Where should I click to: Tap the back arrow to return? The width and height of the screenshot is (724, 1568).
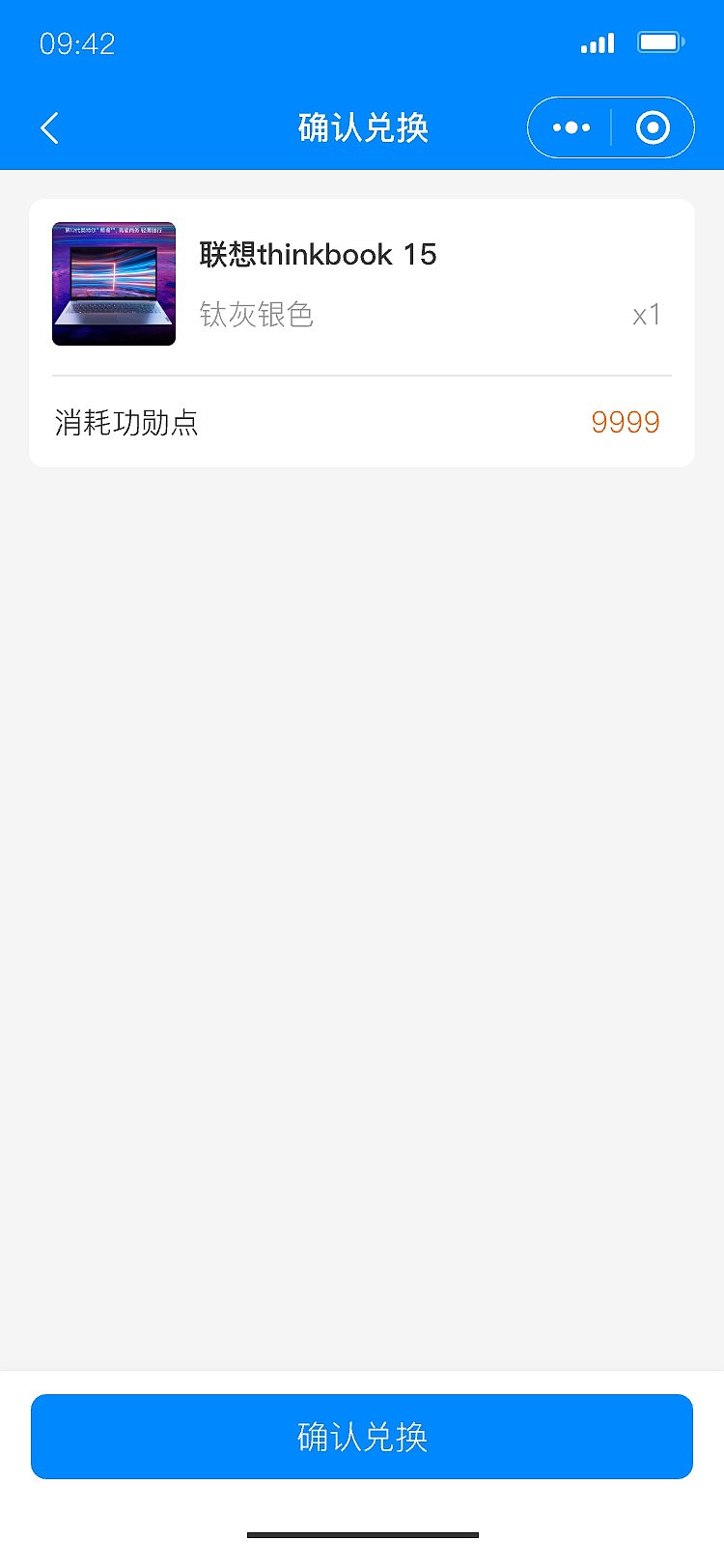coord(49,127)
